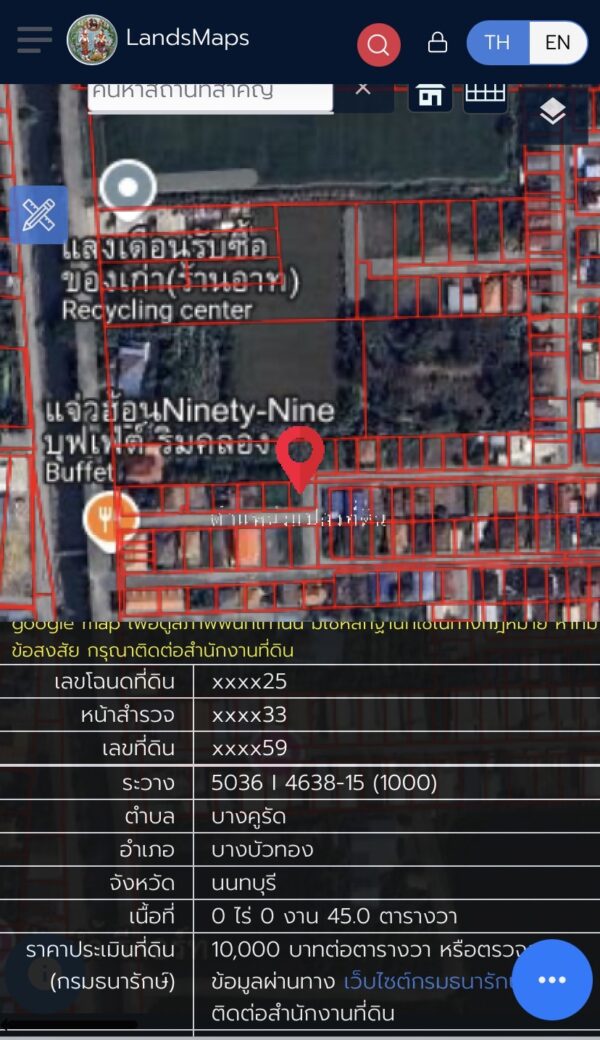Open the Treasury Department website link
This screenshot has height=1040, width=600.
pos(427,981)
